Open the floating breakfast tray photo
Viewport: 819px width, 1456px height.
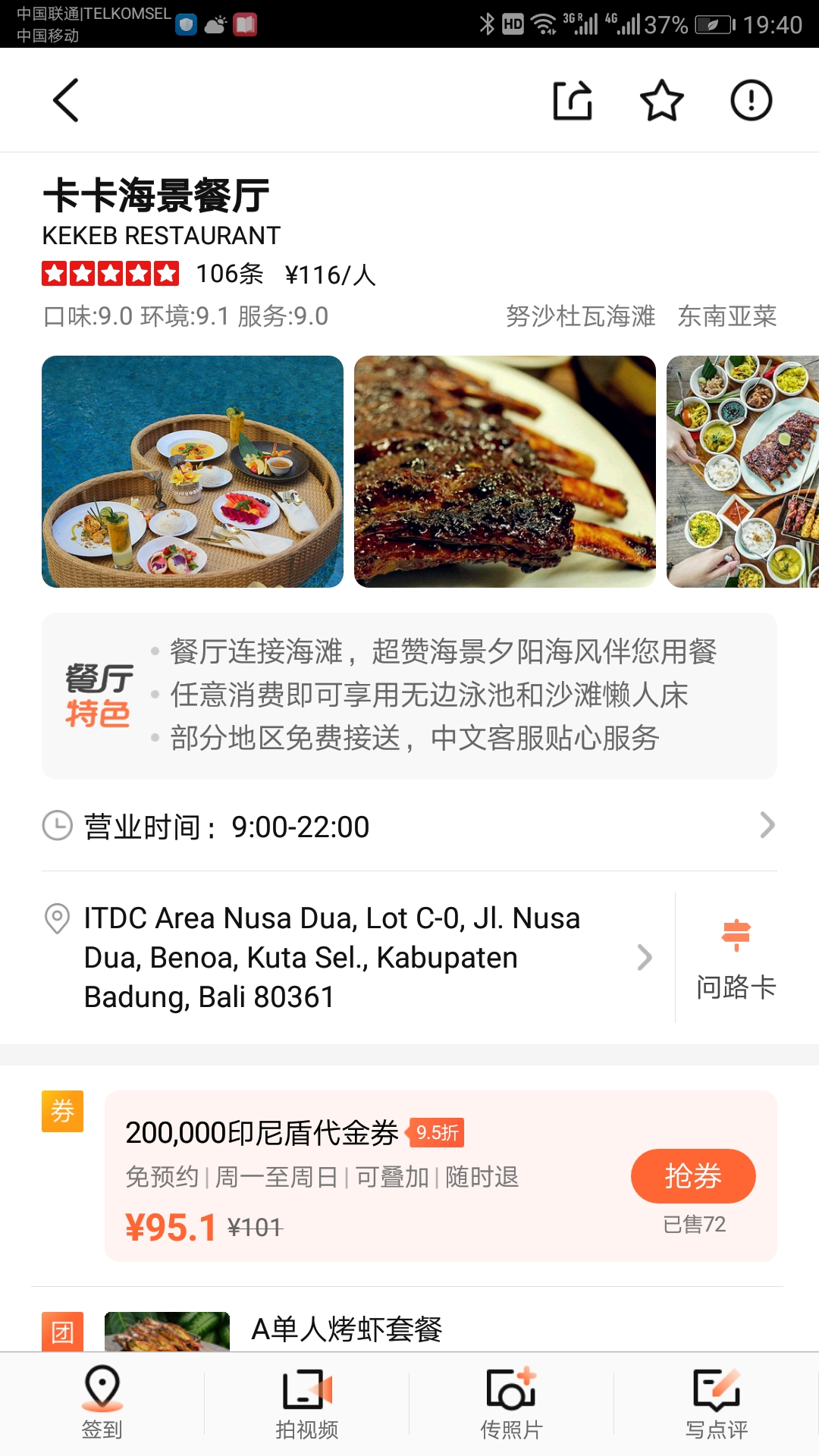(x=193, y=472)
